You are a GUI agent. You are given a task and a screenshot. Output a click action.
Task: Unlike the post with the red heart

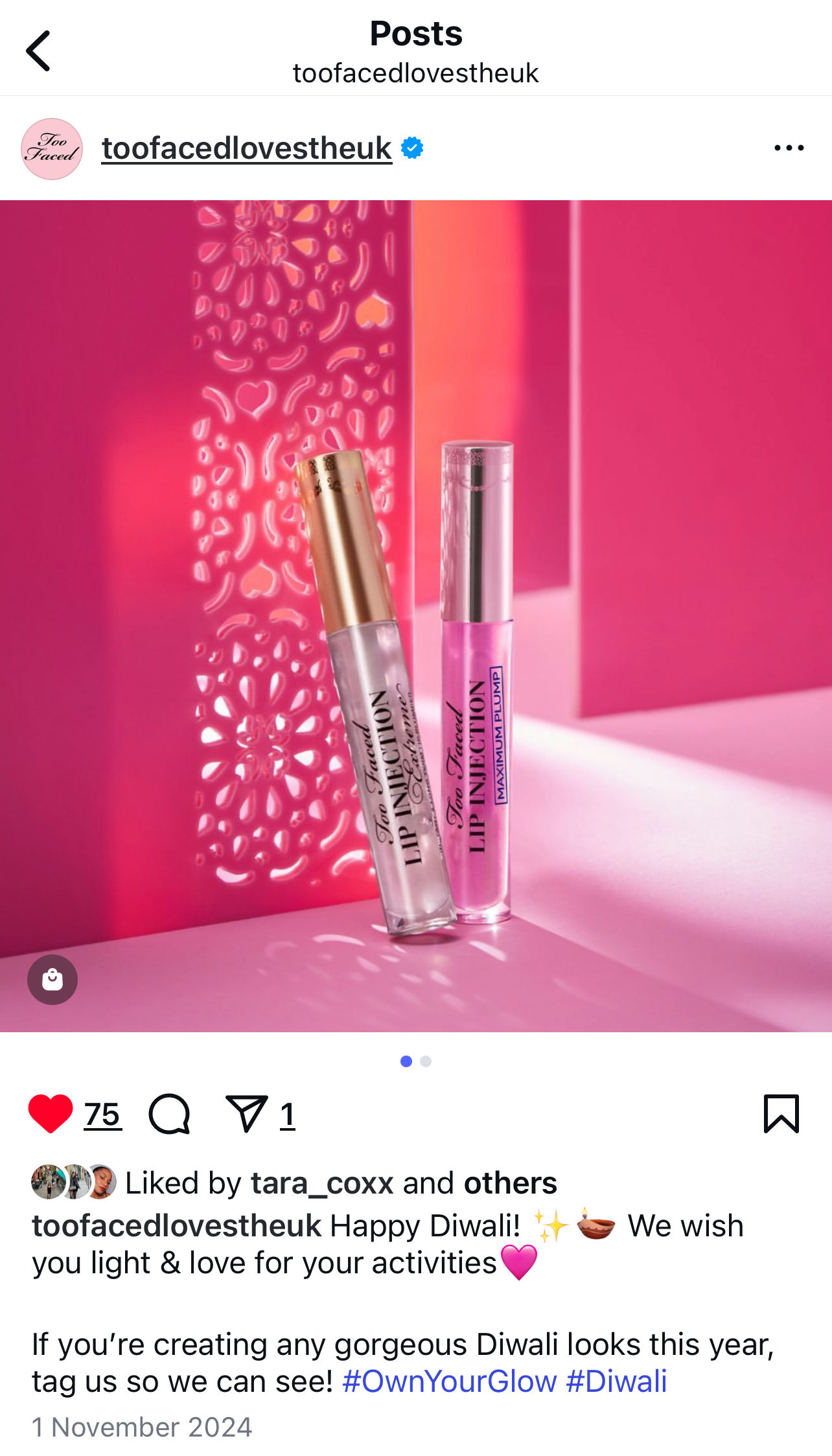tap(51, 1114)
